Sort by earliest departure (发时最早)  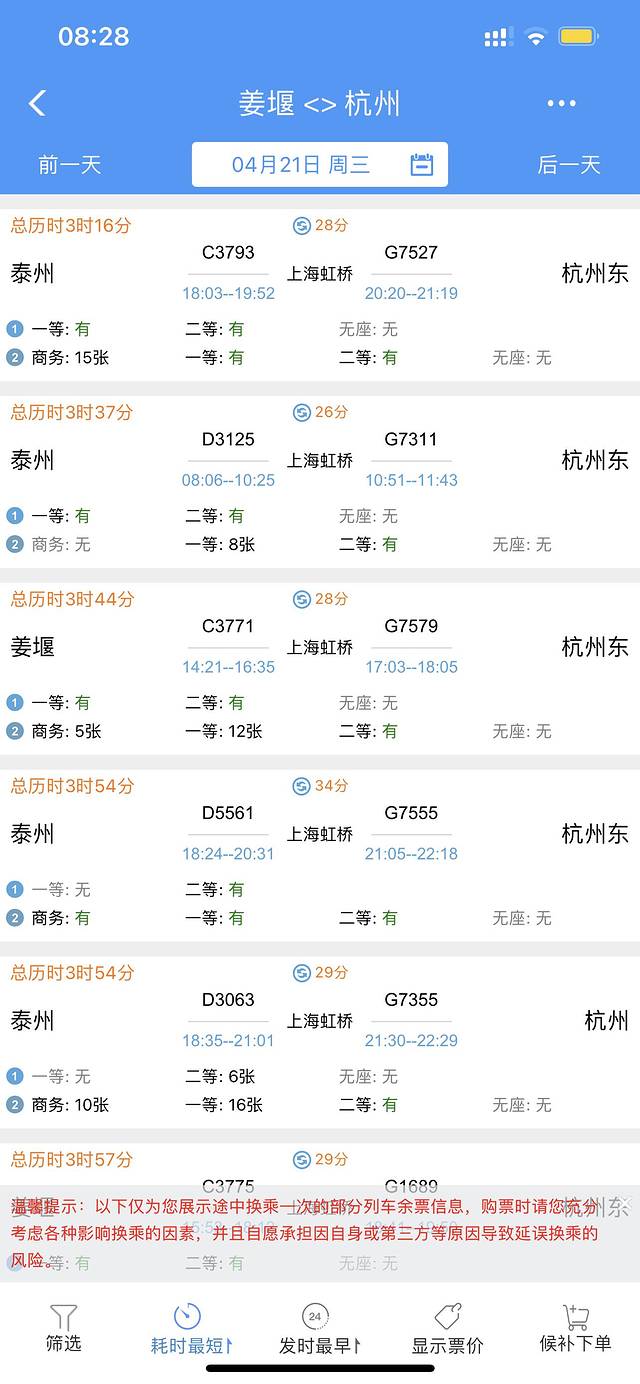point(318,1329)
